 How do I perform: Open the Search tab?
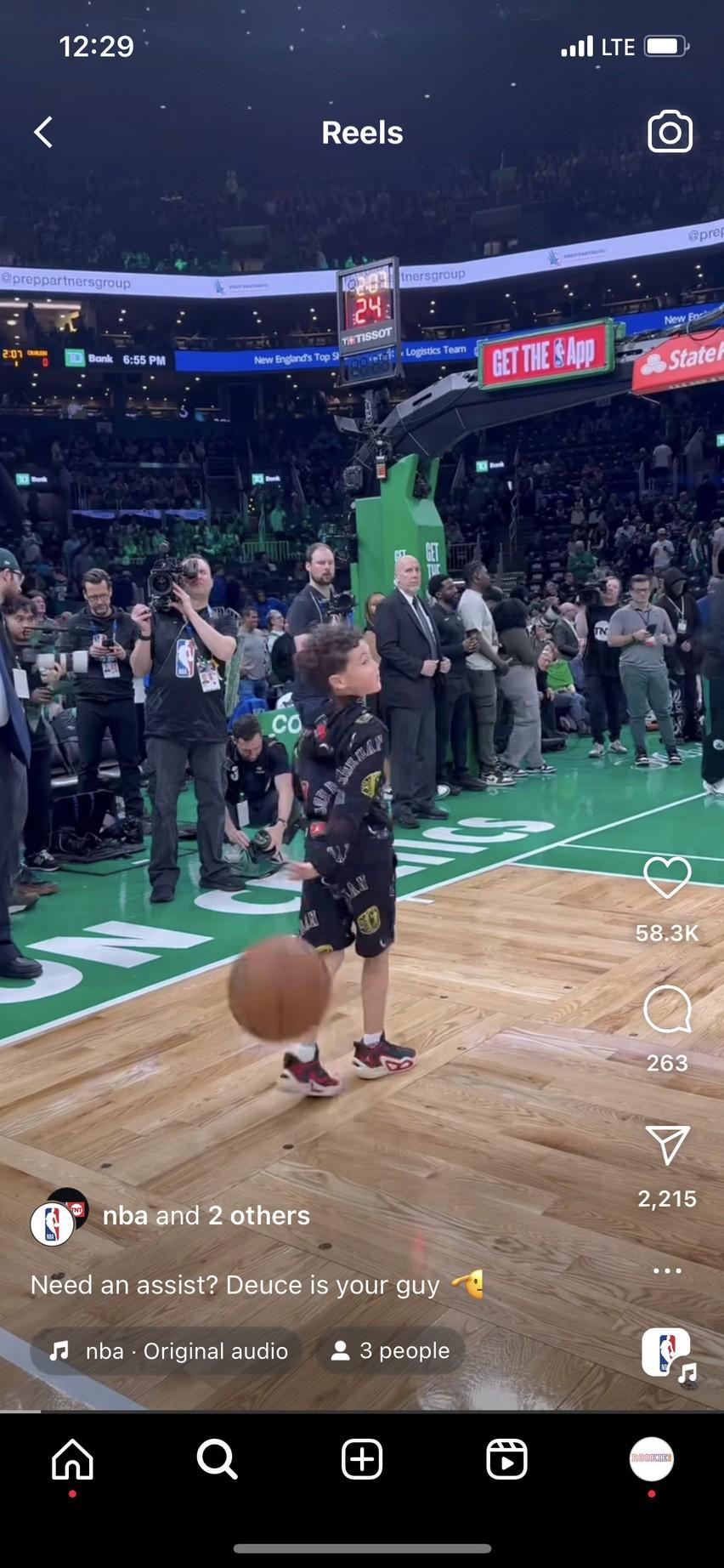[x=217, y=1459]
